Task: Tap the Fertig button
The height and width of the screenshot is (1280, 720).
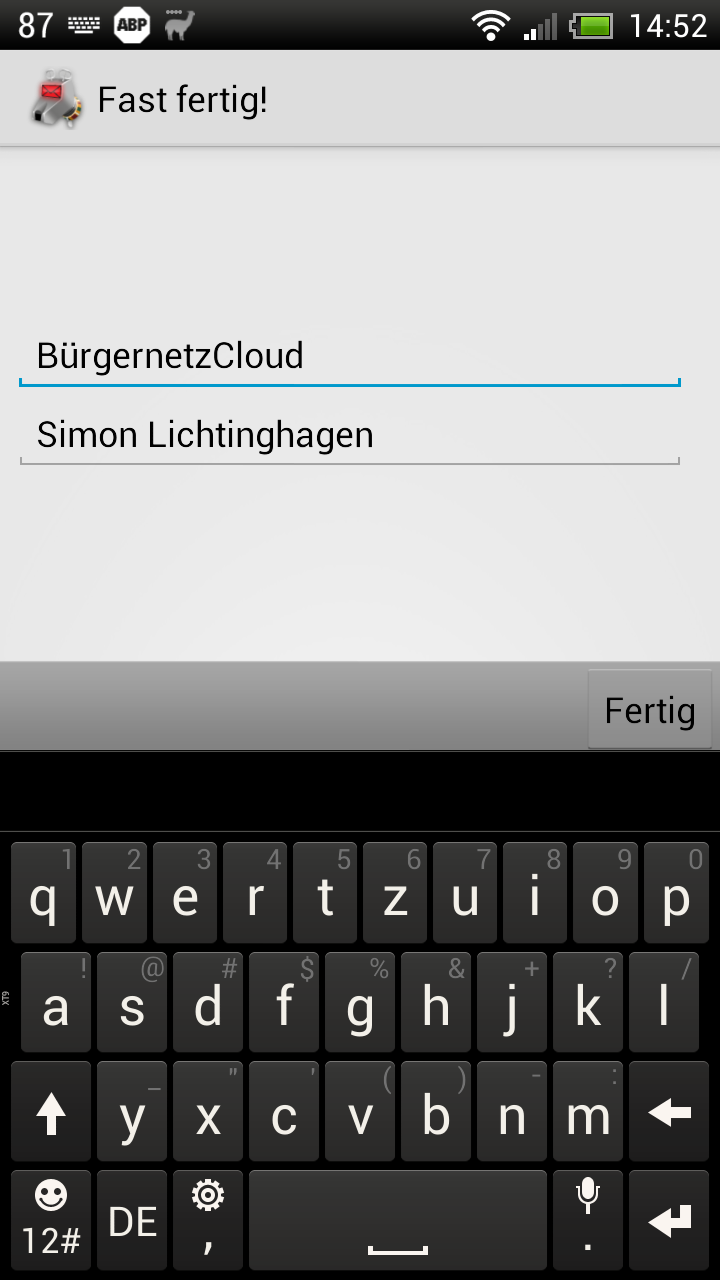Action: tap(650, 709)
